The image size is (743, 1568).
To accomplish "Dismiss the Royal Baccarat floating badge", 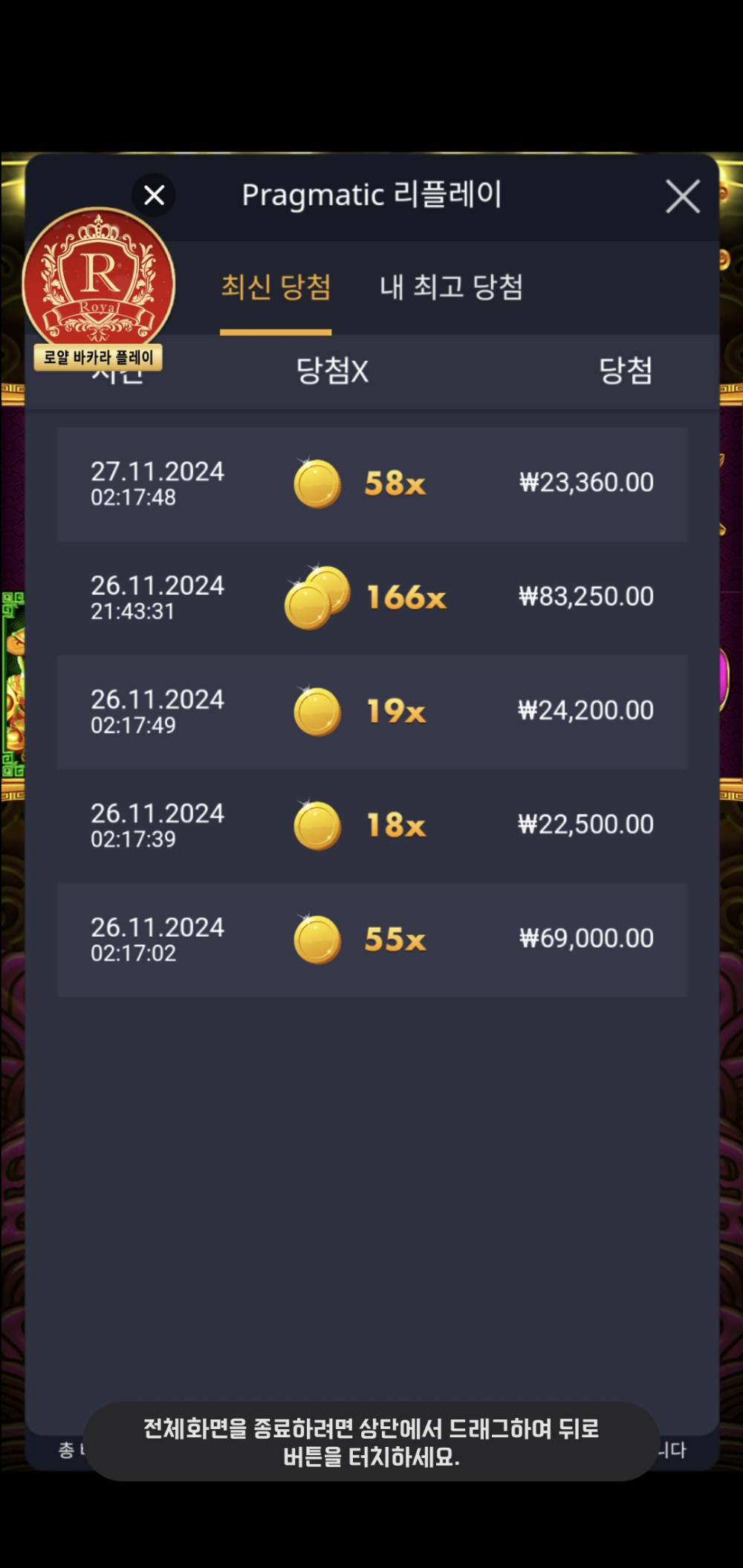I will (154, 195).
